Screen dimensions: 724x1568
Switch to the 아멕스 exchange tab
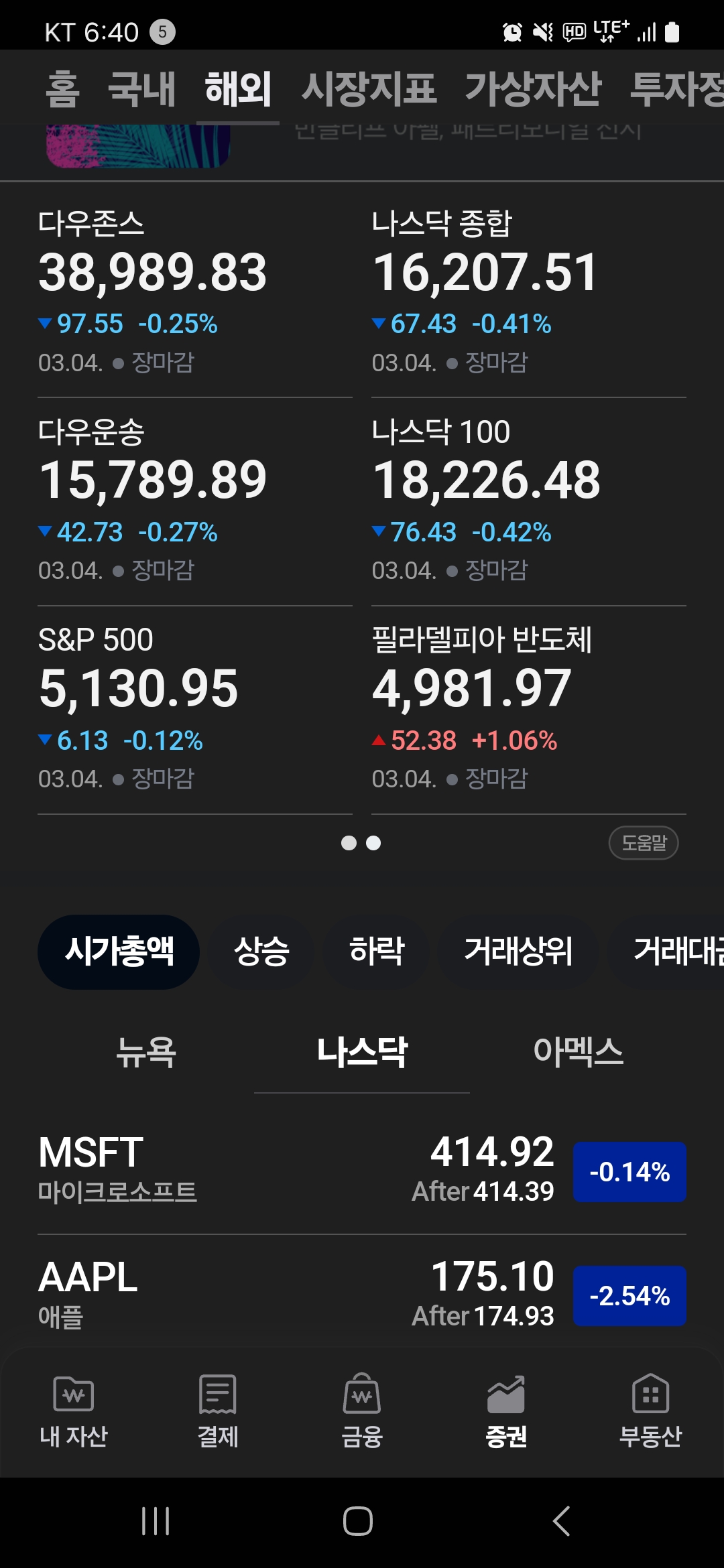tap(578, 1051)
